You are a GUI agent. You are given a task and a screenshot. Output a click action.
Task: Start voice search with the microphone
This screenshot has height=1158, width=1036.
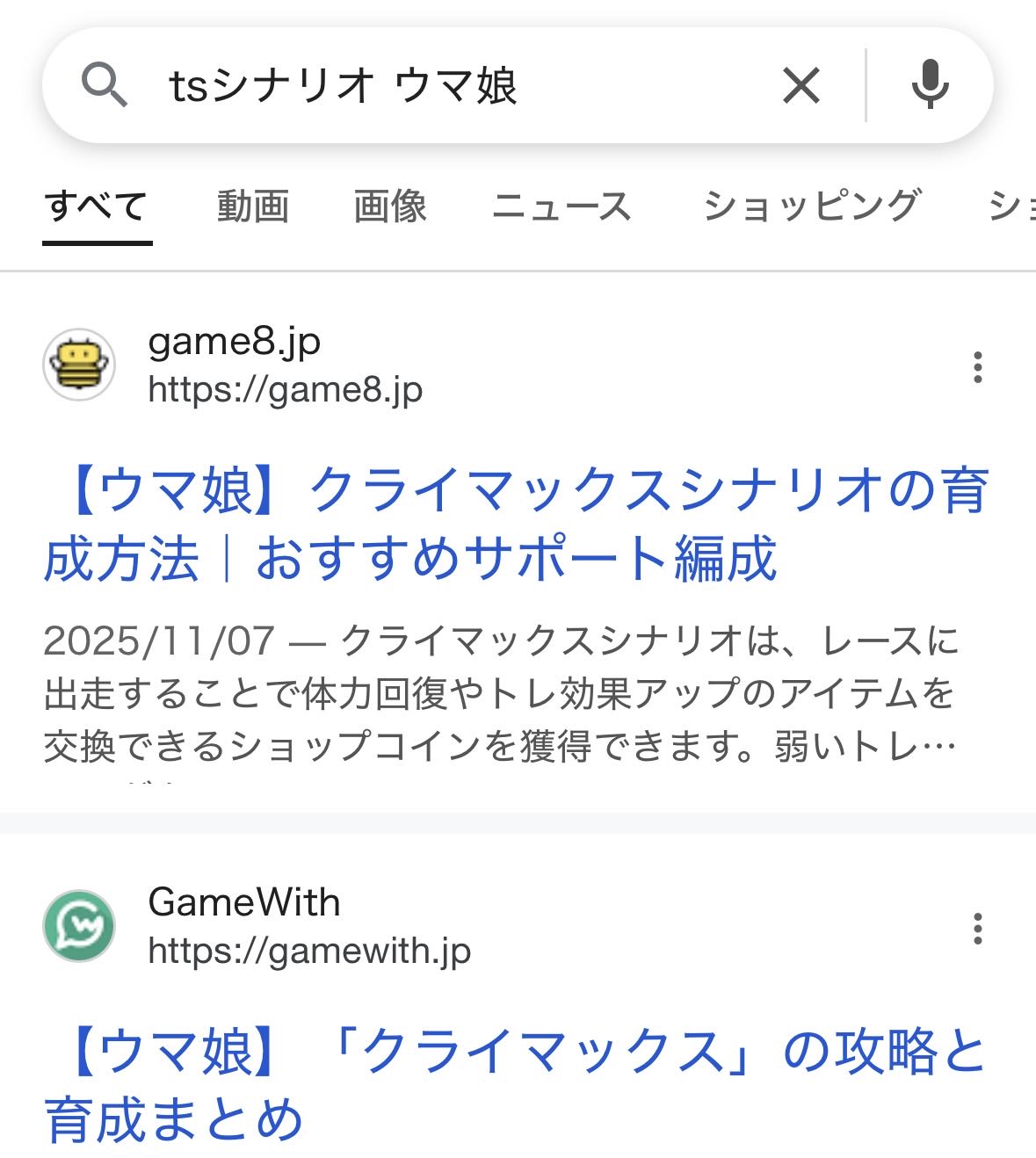tap(929, 86)
